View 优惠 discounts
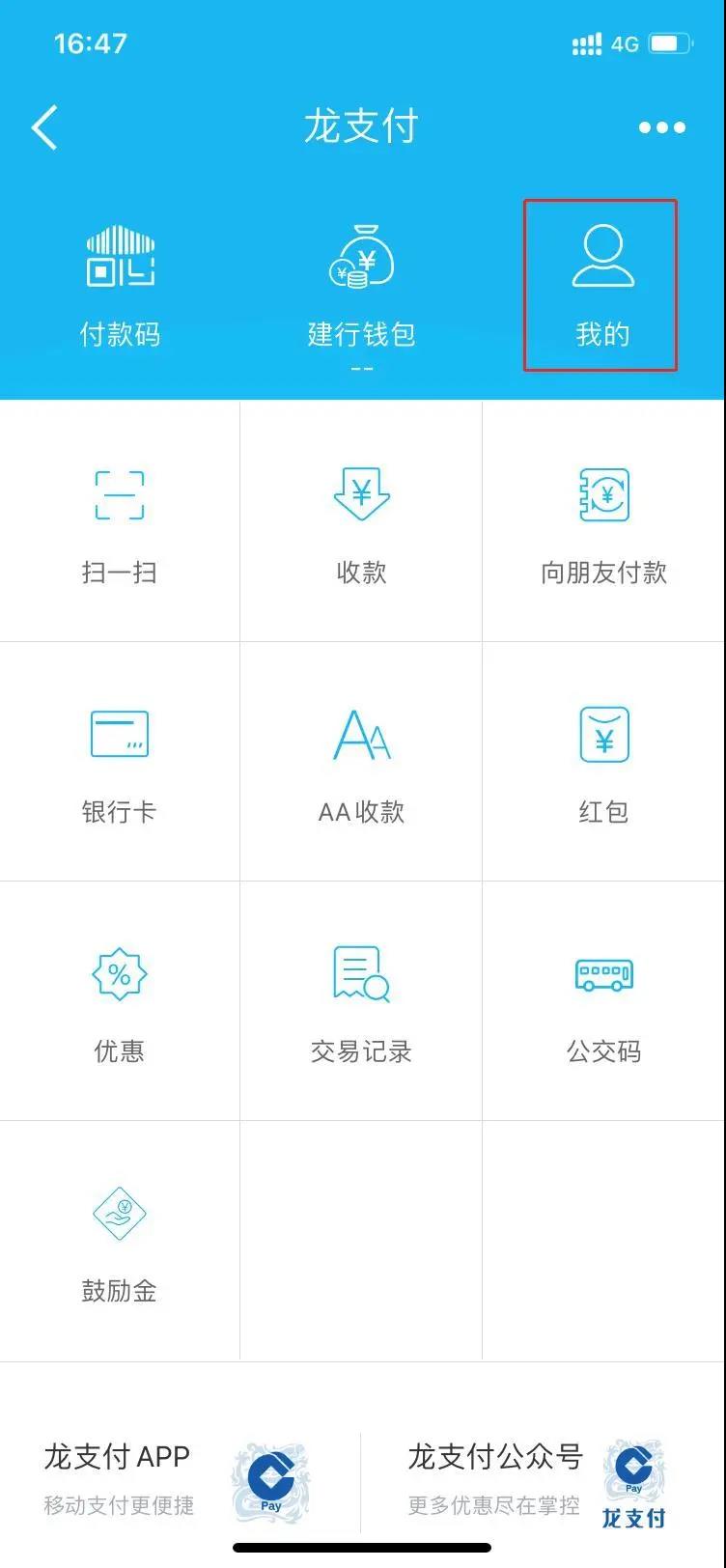The image size is (726, 1568). [120, 1000]
